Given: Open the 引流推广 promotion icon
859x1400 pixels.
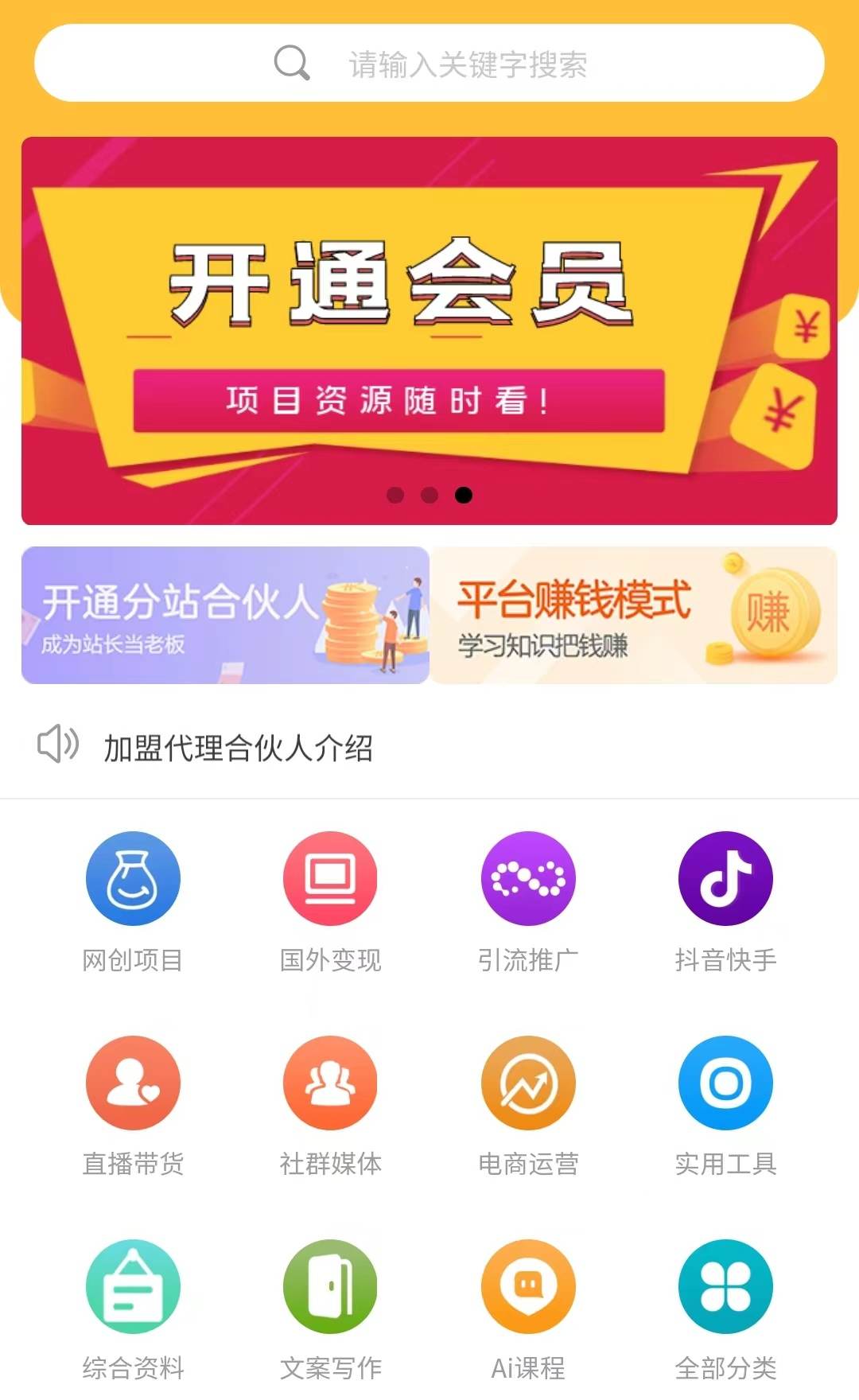Looking at the screenshot, I should pos(527,878).
